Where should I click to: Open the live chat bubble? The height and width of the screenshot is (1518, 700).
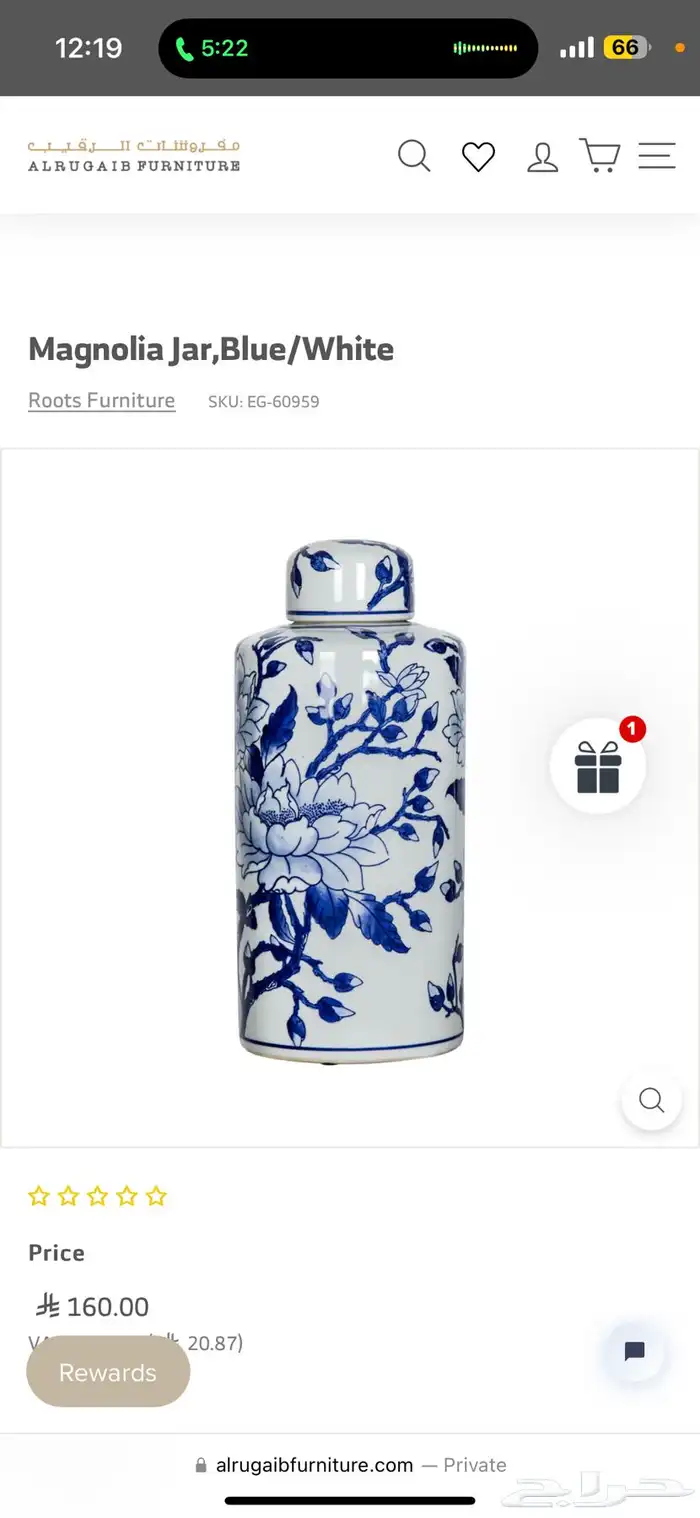tap(634, 1352)
